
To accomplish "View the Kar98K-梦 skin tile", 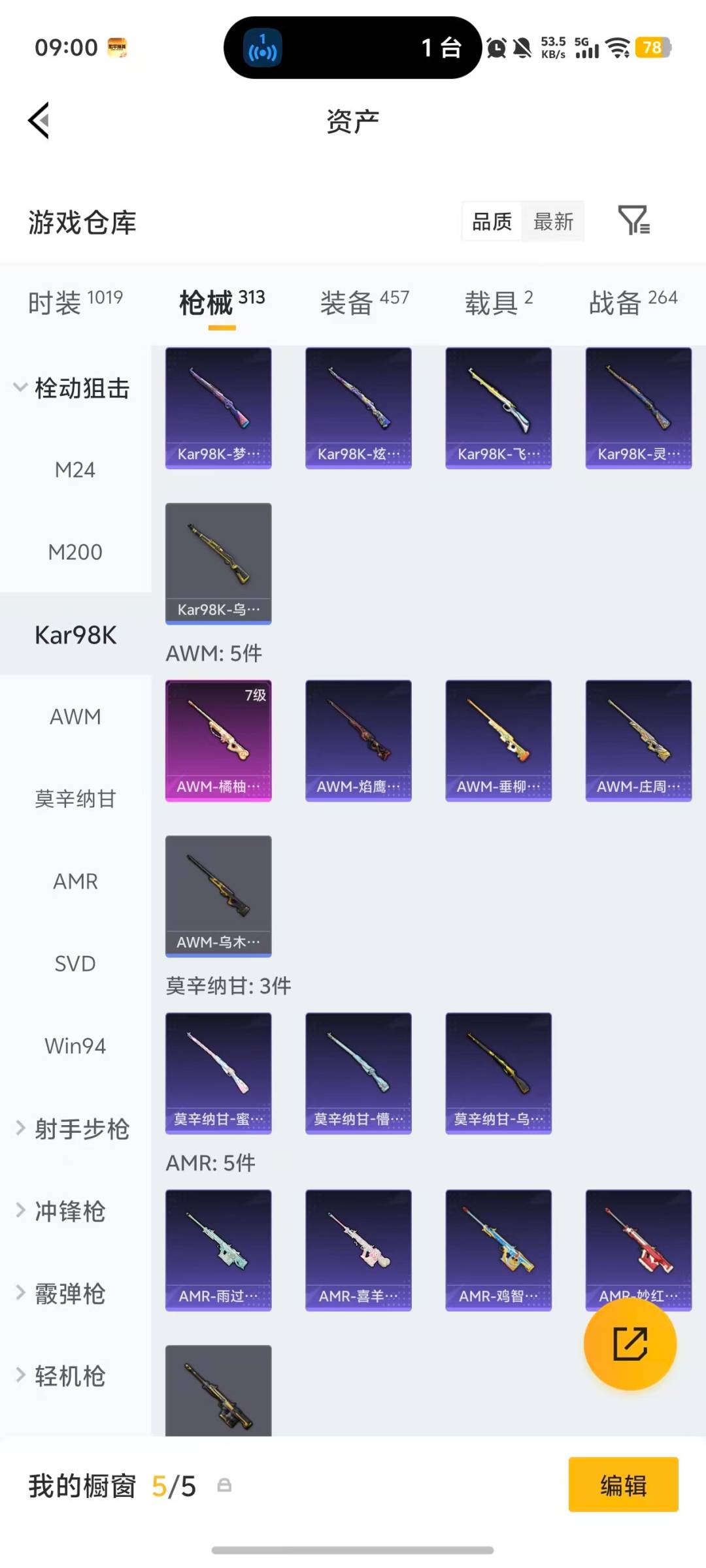I will click(x=218, y=408).
